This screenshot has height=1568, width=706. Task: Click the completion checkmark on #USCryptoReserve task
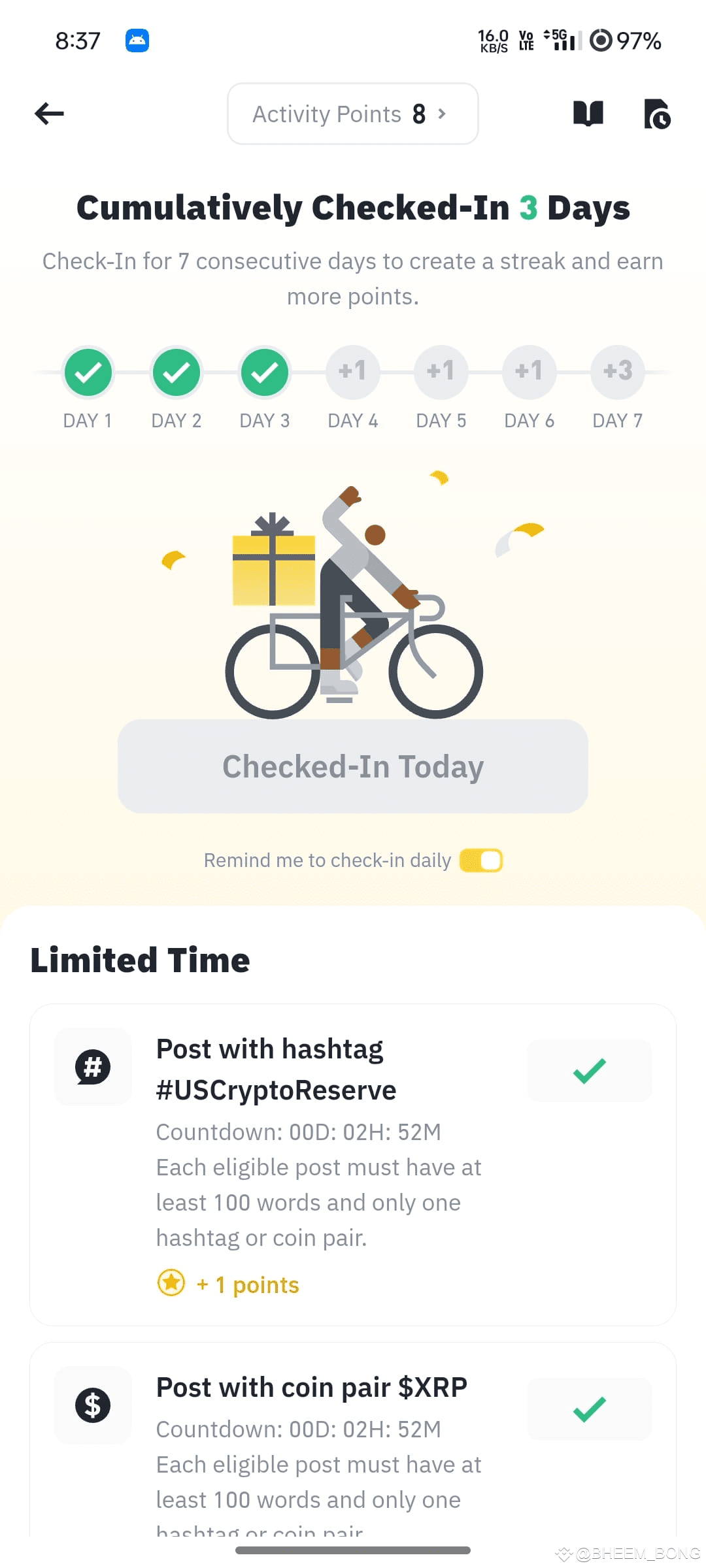click(x=588, y=1070)
